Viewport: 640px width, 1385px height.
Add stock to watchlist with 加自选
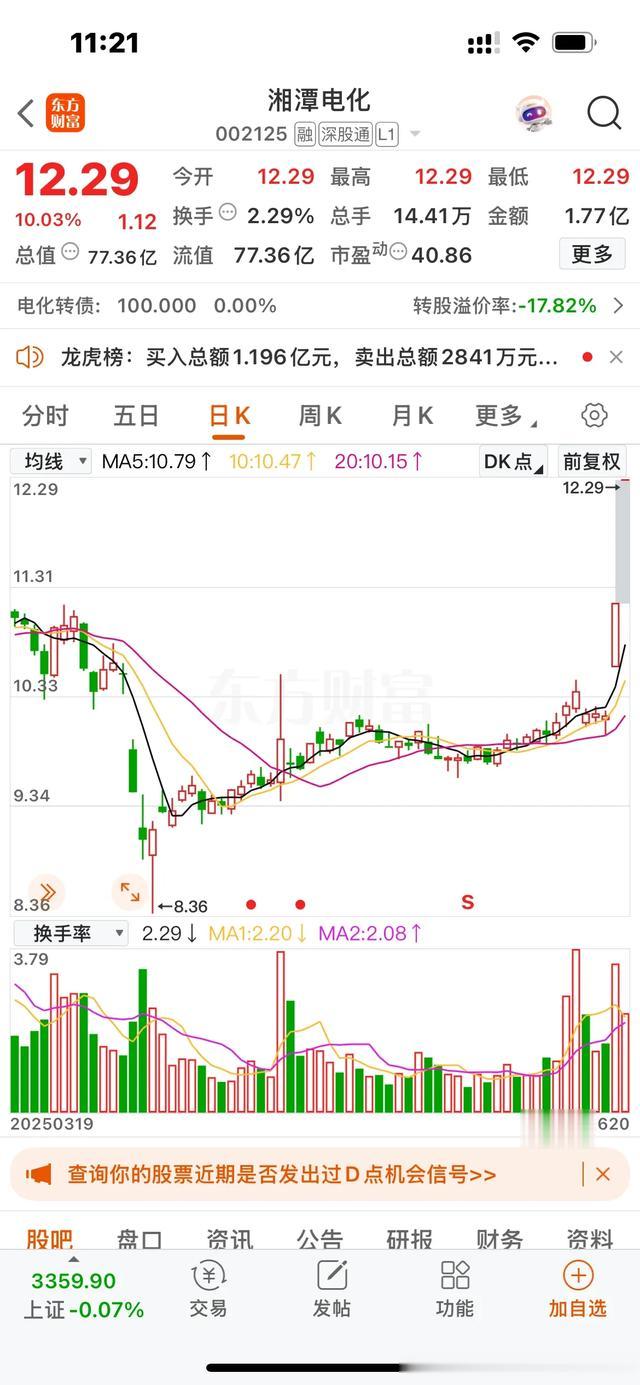578,1289
